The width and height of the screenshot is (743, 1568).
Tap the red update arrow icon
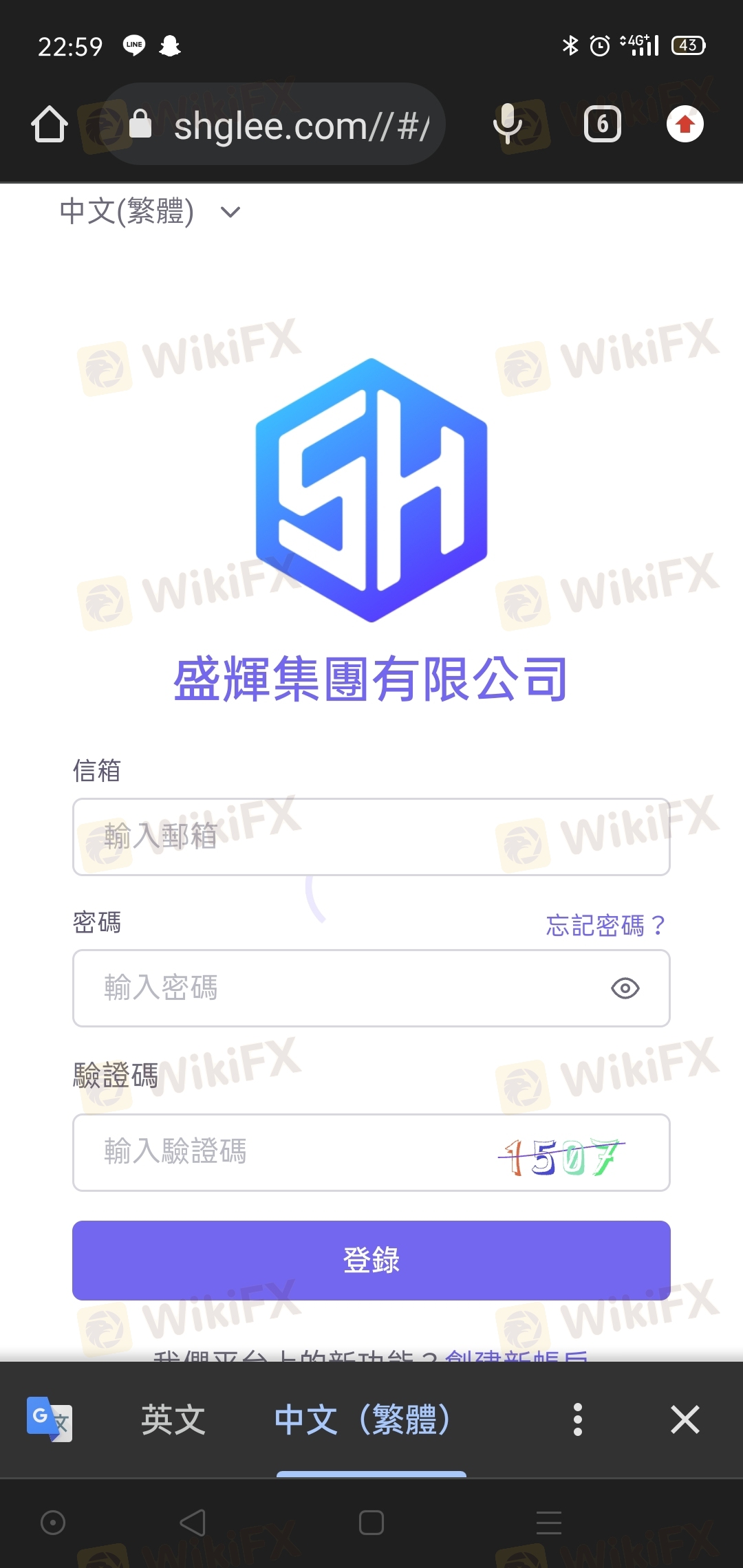pos(685,124)
